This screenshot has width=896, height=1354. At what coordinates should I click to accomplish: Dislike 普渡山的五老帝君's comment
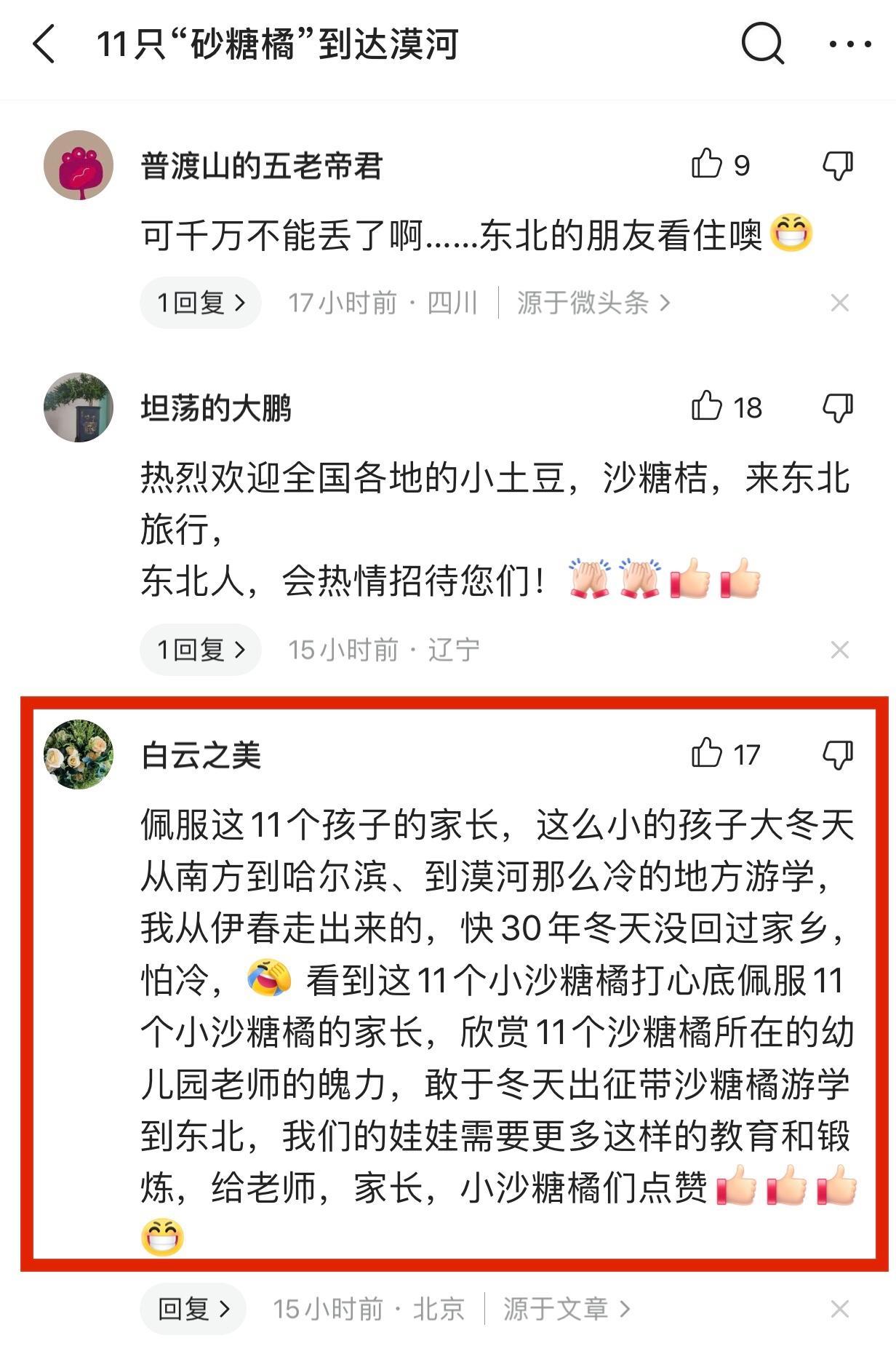[838, 164]
